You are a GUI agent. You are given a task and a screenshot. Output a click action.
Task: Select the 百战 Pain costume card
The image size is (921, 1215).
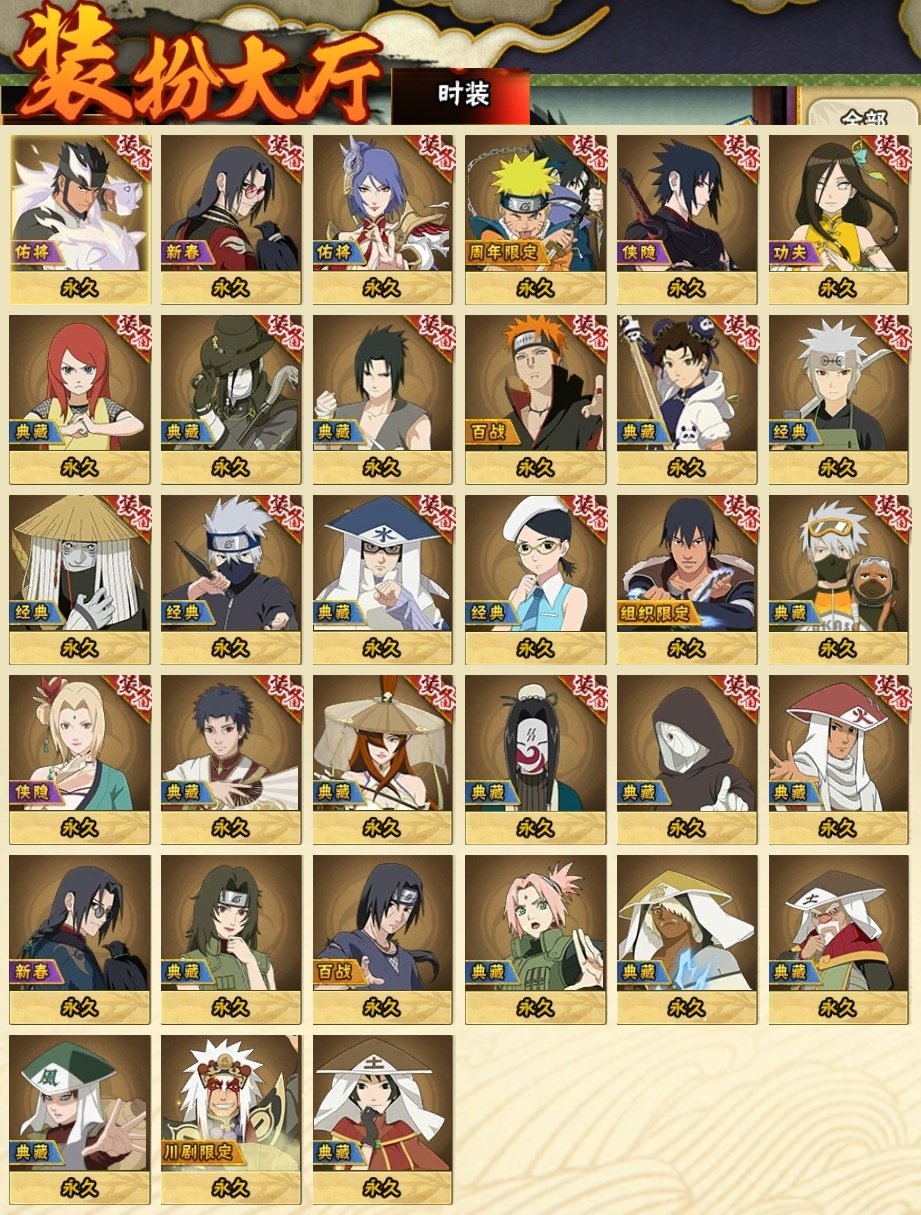[x=535, y=395]
